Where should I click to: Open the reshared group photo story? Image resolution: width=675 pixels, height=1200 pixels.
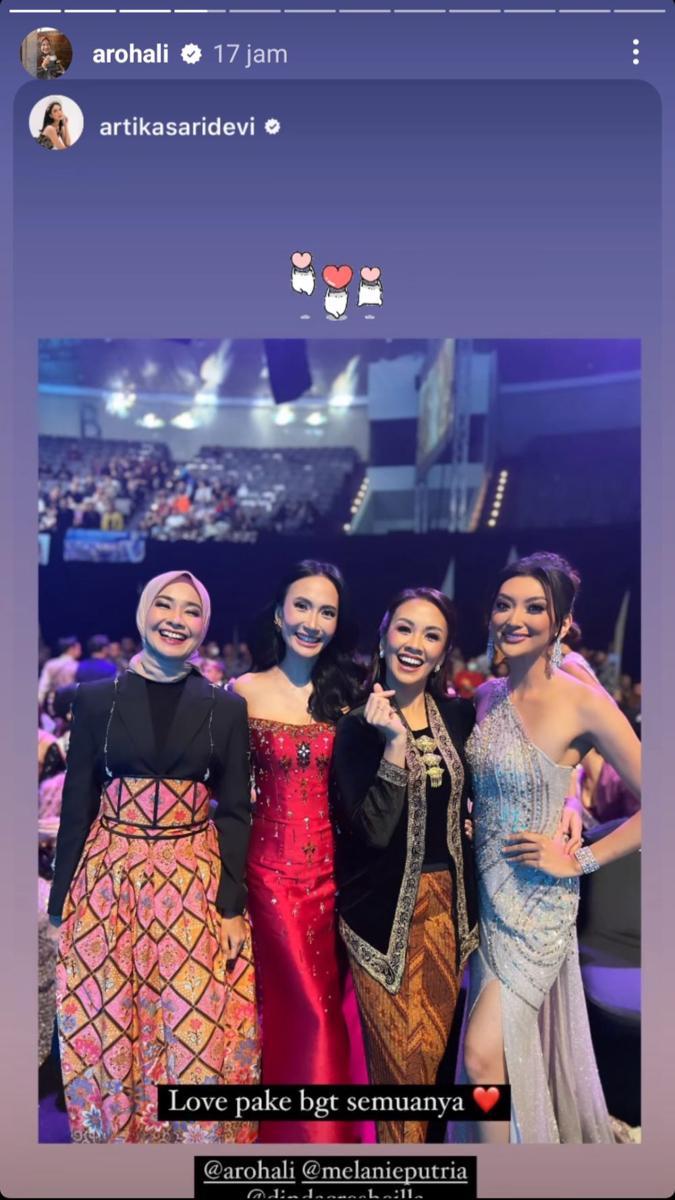pos(339,740)
